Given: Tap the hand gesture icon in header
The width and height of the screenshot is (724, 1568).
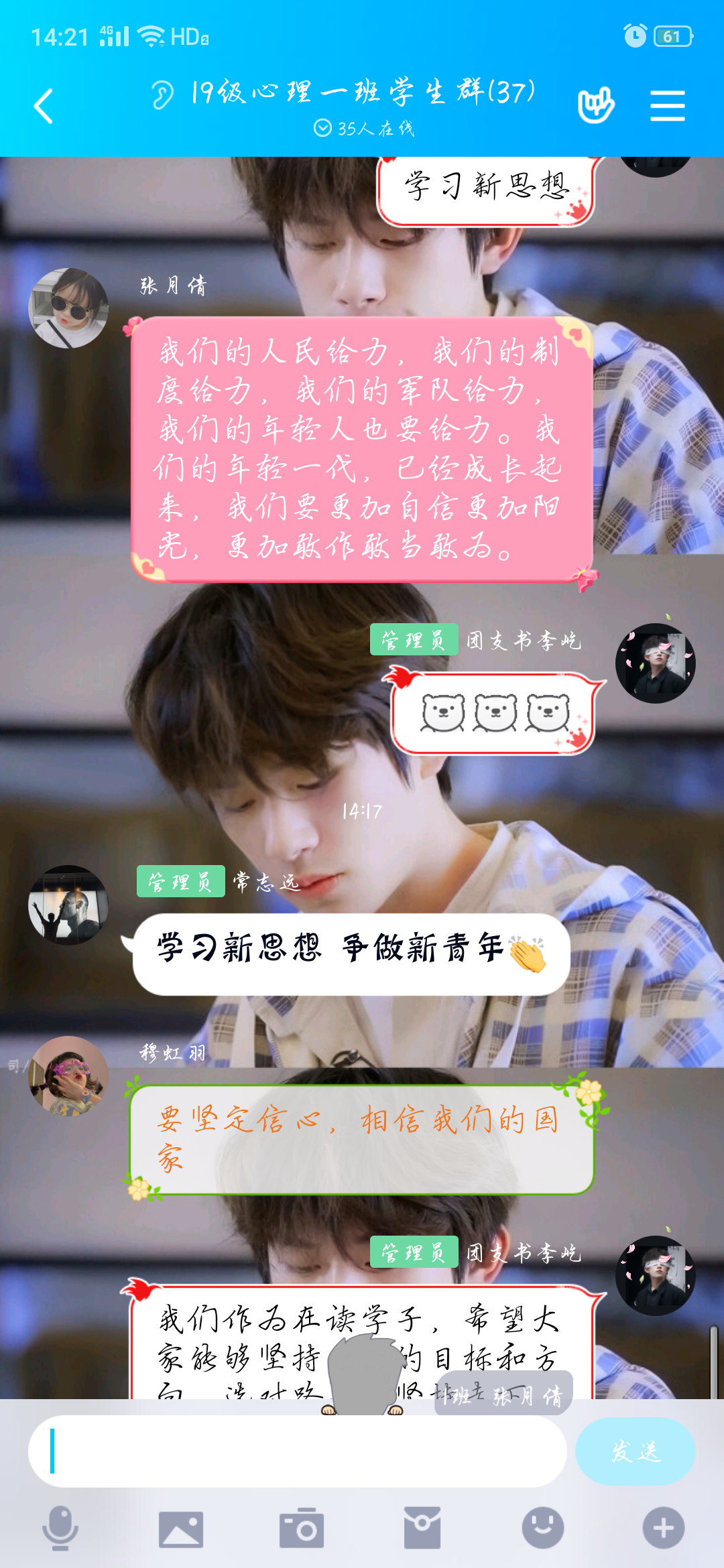Looking at the screenshot, I should click(x=596, y=105).
